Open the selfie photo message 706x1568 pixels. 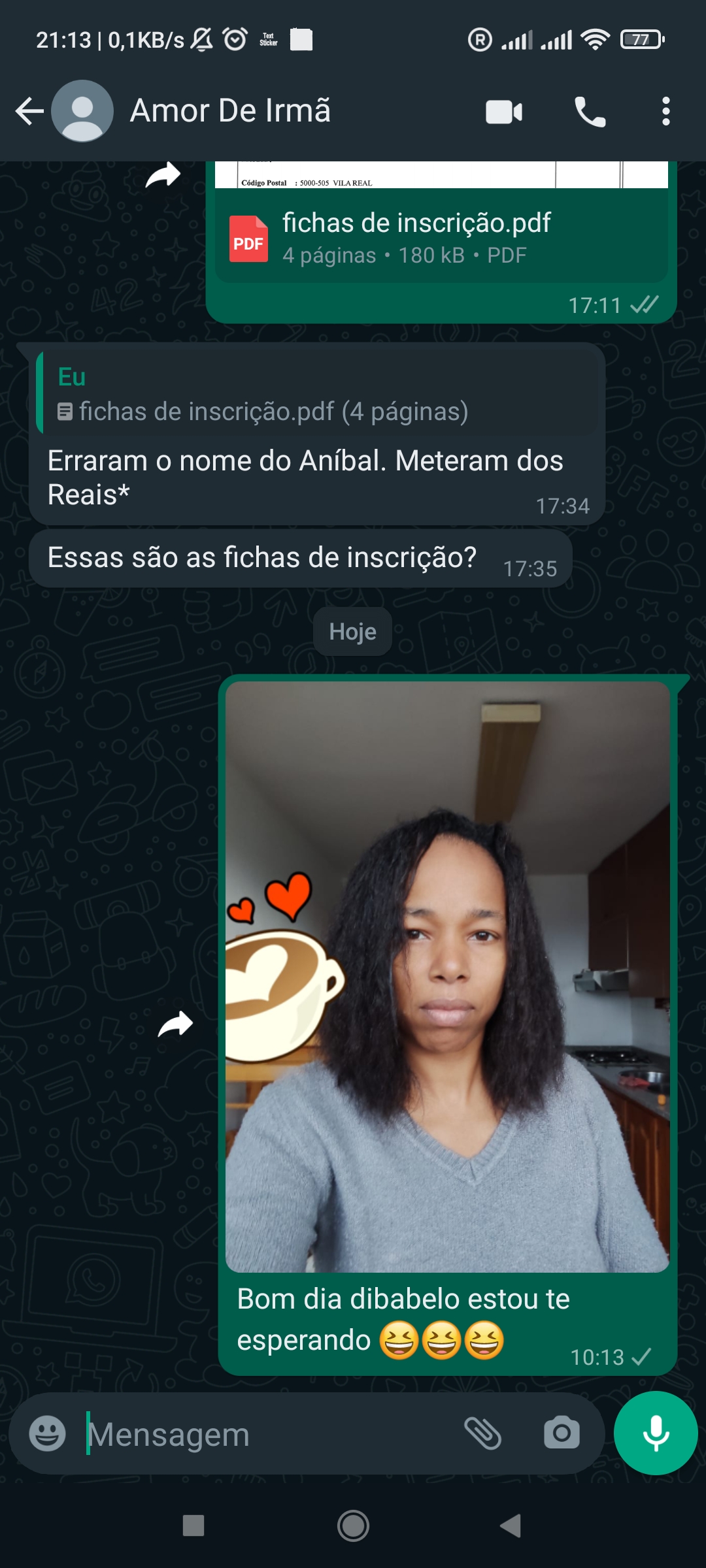(447, 975)
